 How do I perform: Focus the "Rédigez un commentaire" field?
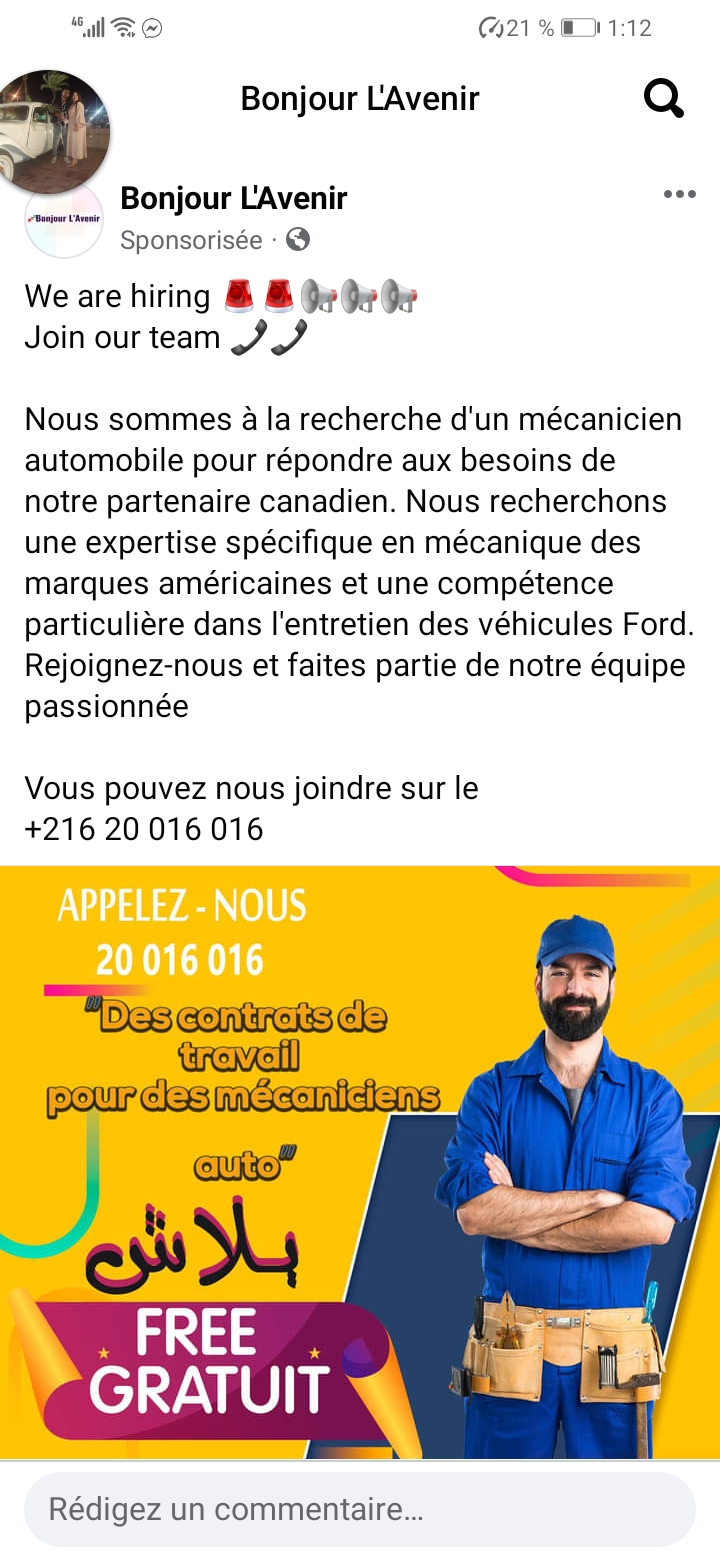click(360, 1509)
